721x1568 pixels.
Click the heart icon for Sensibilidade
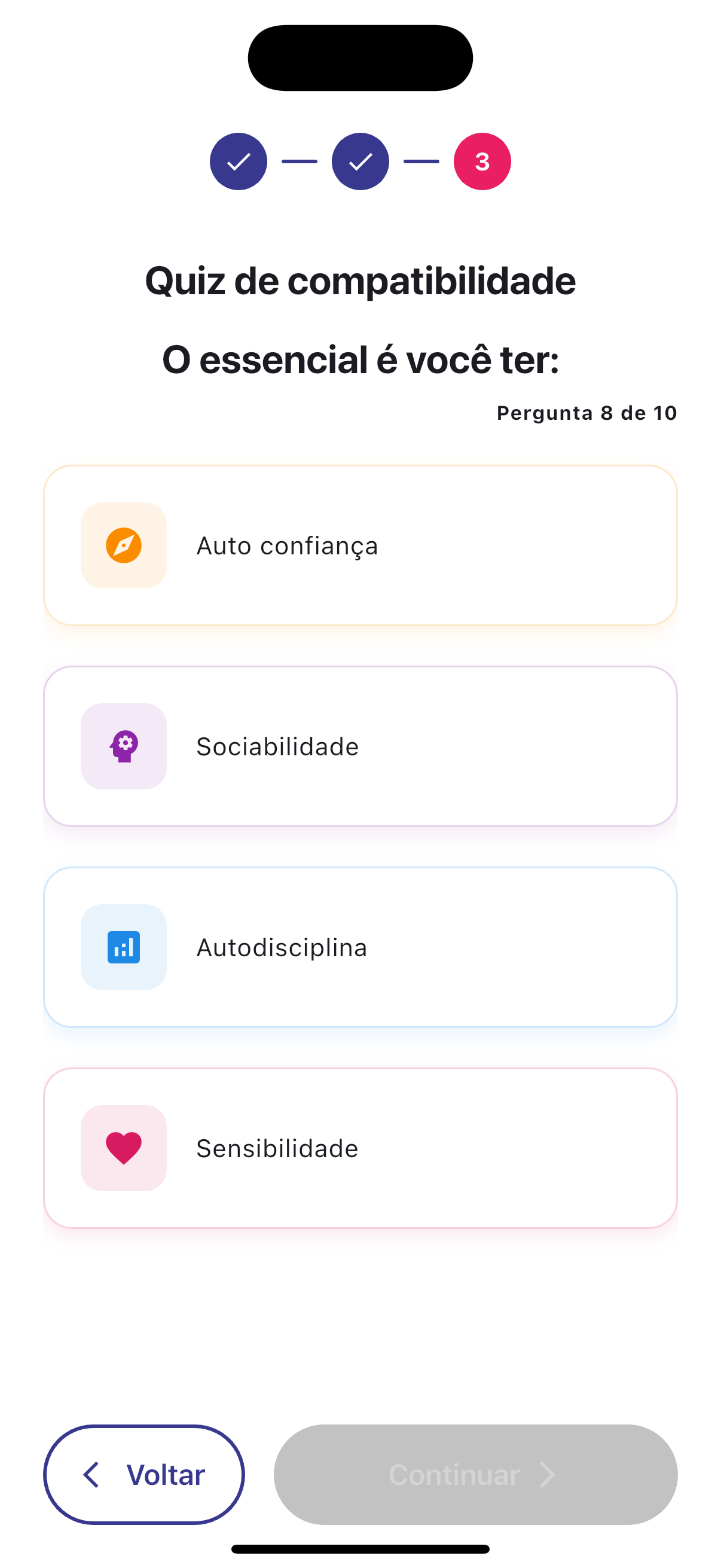click(x=124, y=1148)
